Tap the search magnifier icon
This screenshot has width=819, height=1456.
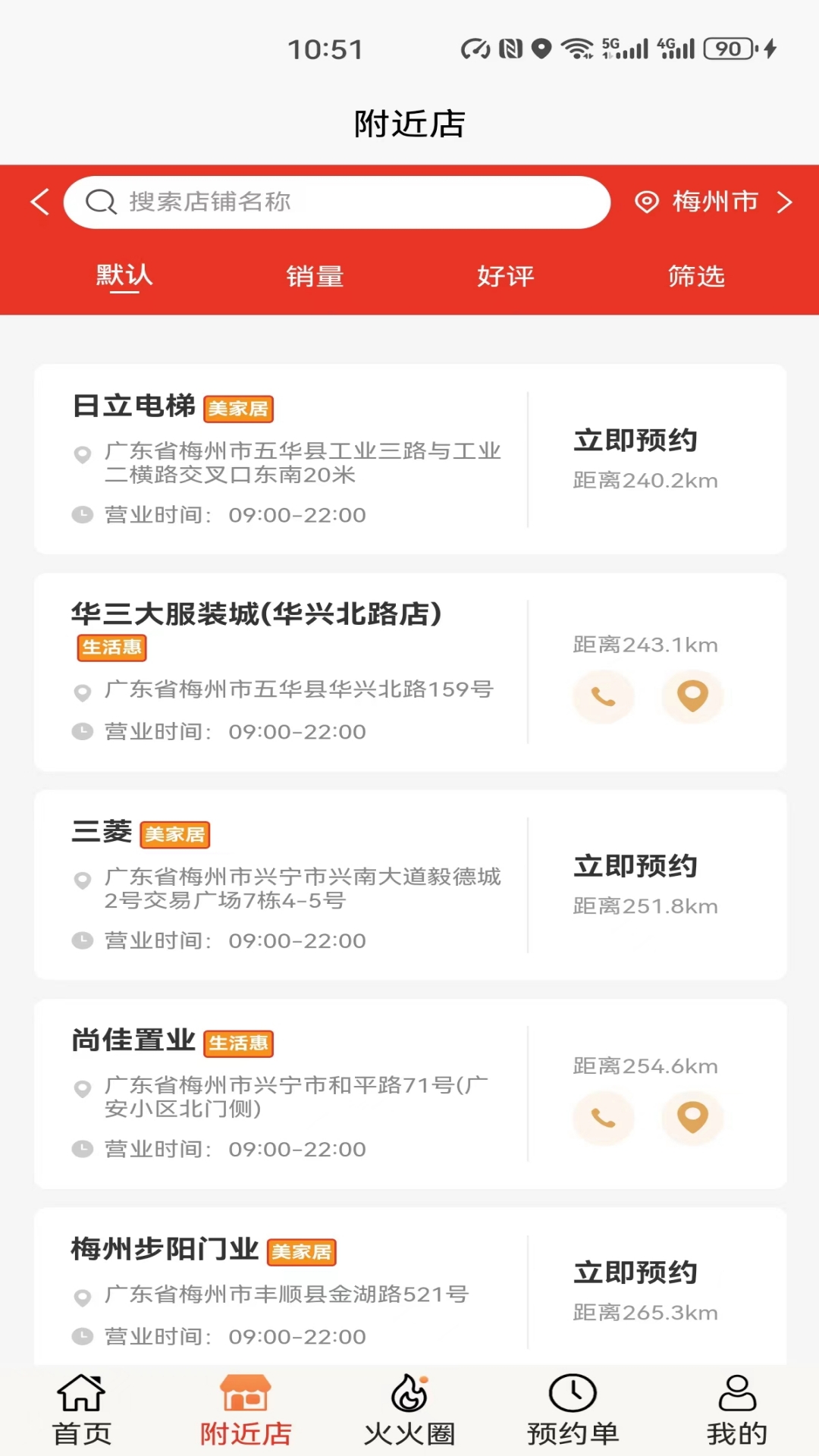pos(101,202)
